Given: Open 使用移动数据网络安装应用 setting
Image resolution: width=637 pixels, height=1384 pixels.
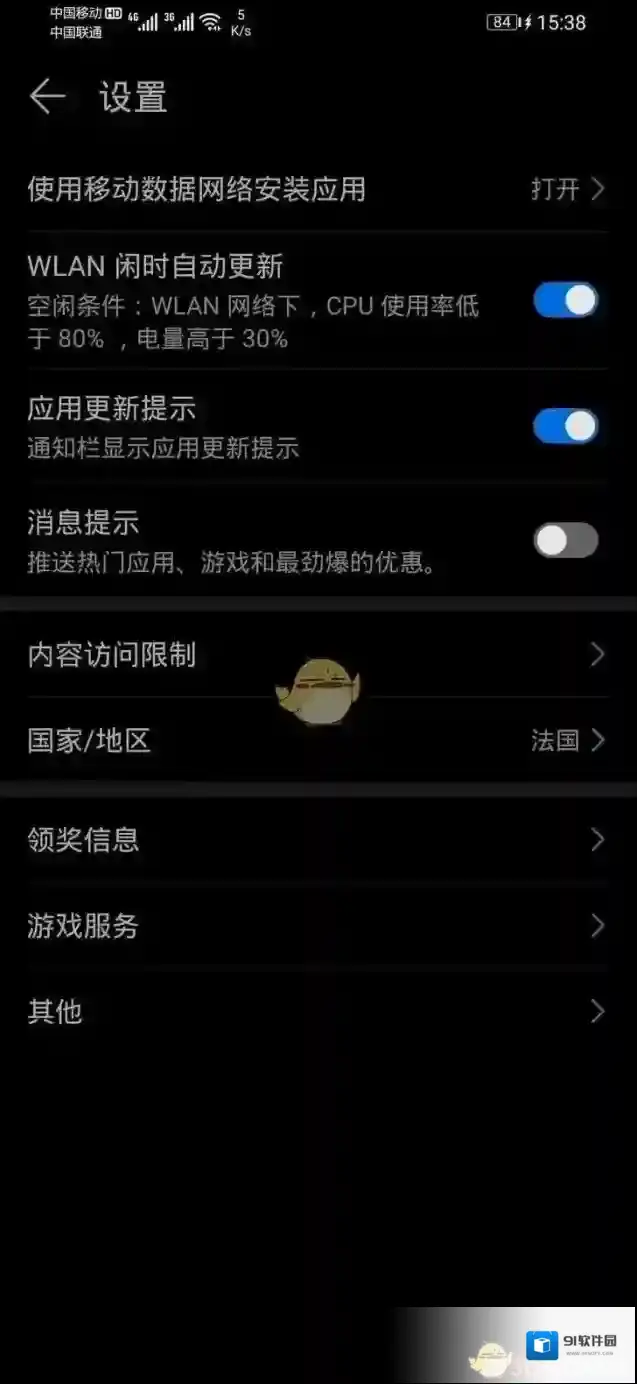Looking at the screenshot, I should click(x=318, y=189).
